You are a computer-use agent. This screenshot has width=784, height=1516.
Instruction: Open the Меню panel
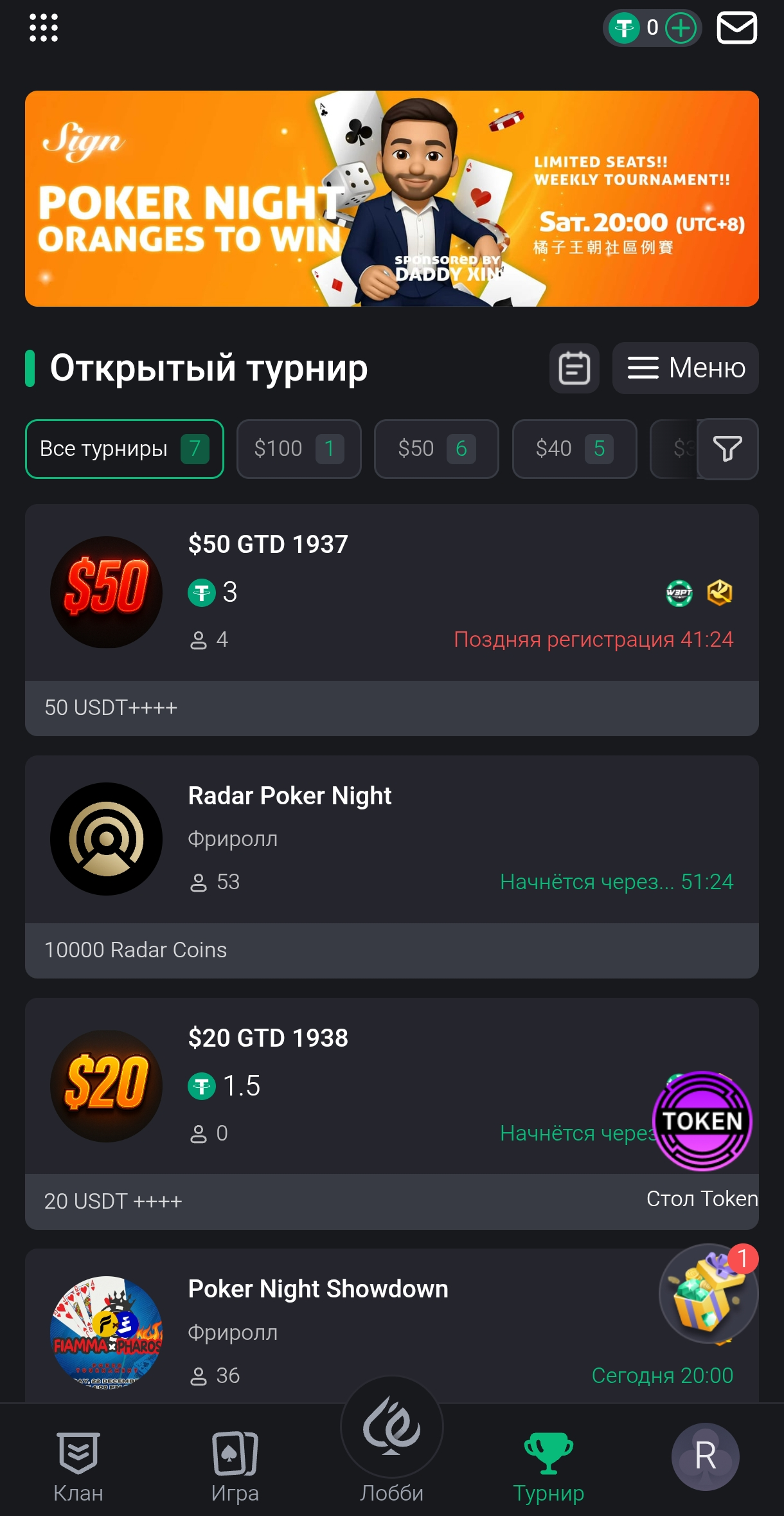click(x=685, y=368)
